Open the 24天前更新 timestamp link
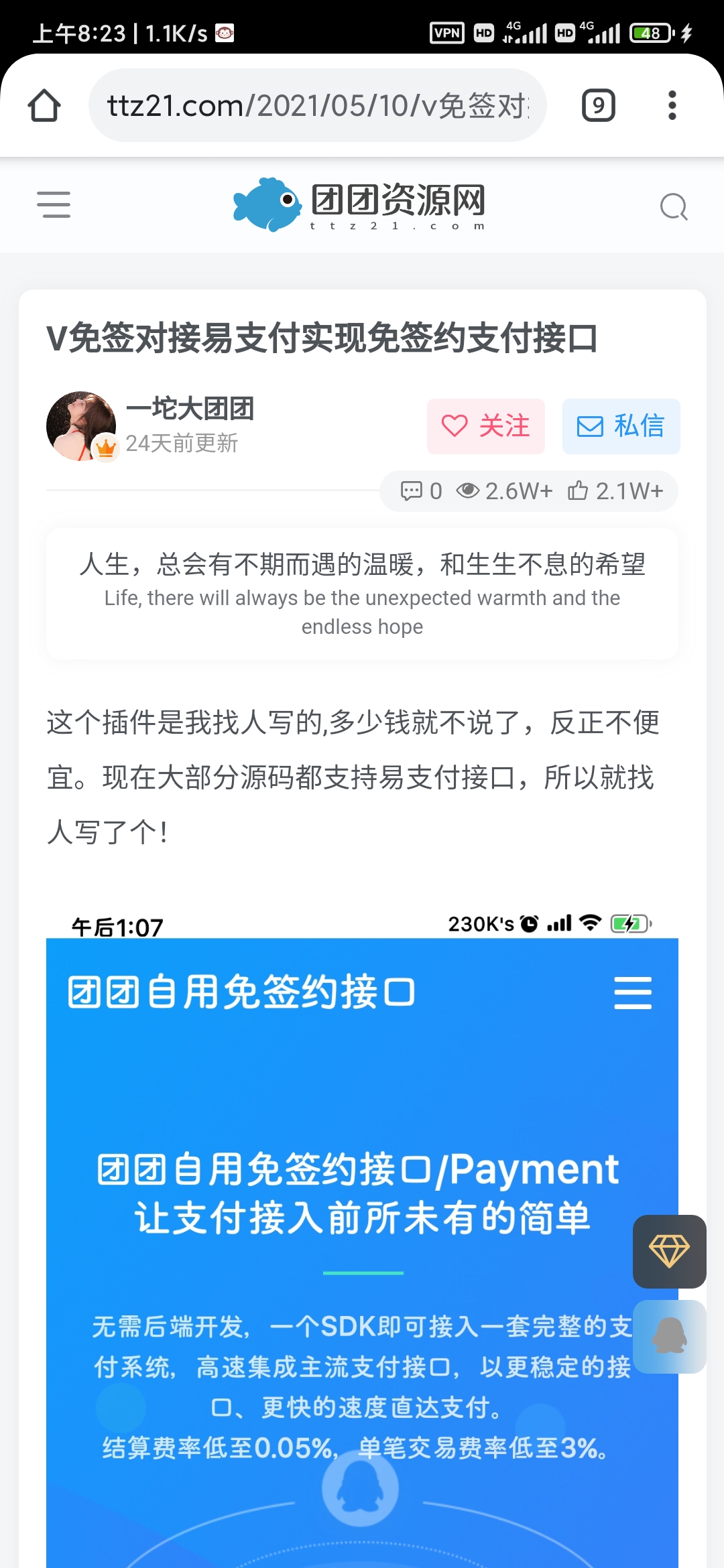 [x=184, y=443]
